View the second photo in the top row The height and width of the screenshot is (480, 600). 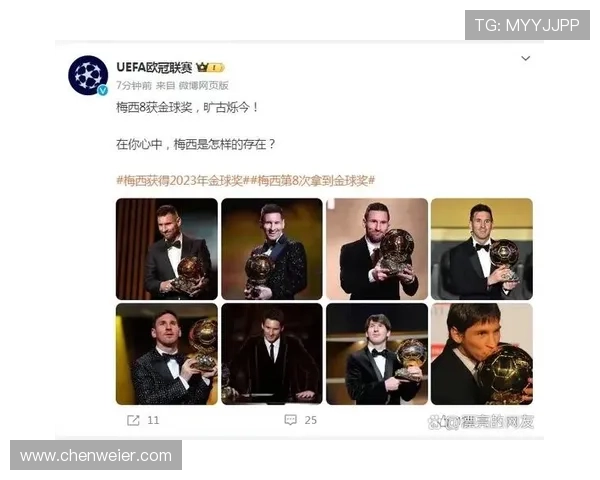tap(271, 249)
